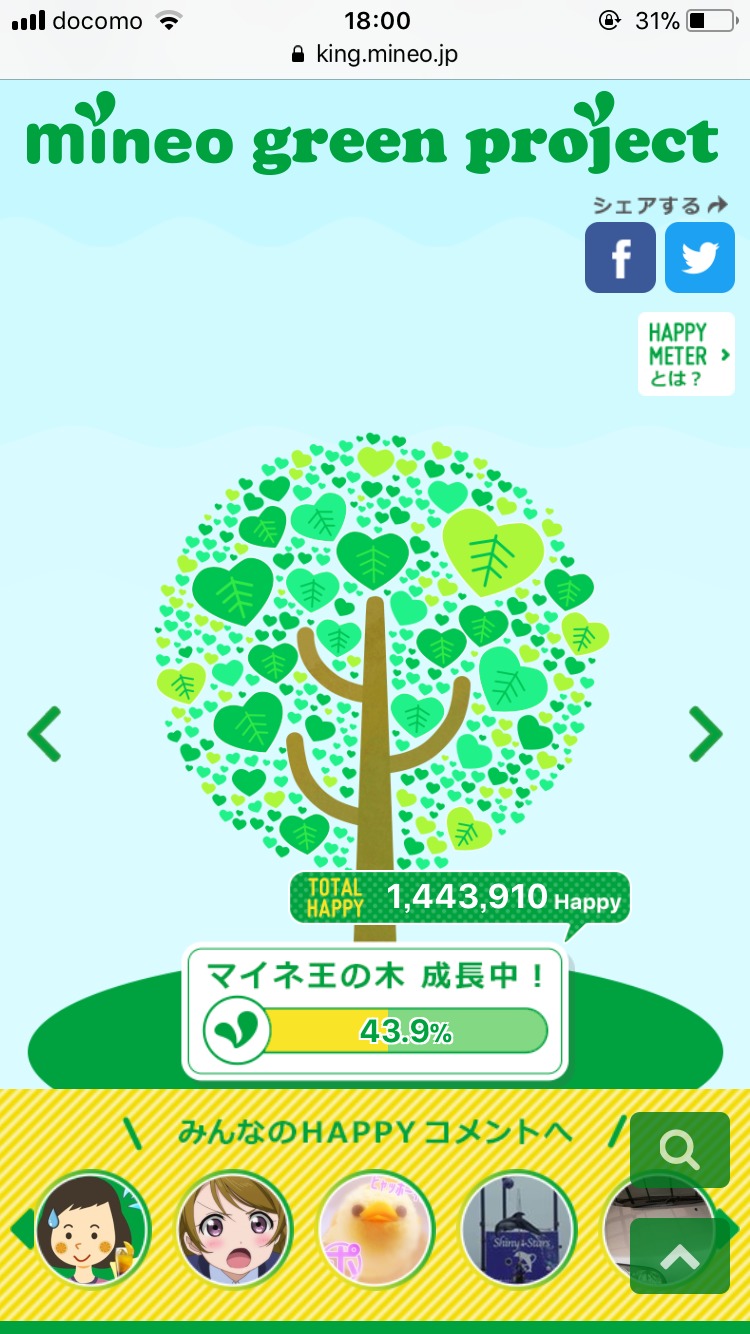The image size is (750, 1334).
Task: Jump back to the top with the up arrow button
Action: coord(679,1256)
